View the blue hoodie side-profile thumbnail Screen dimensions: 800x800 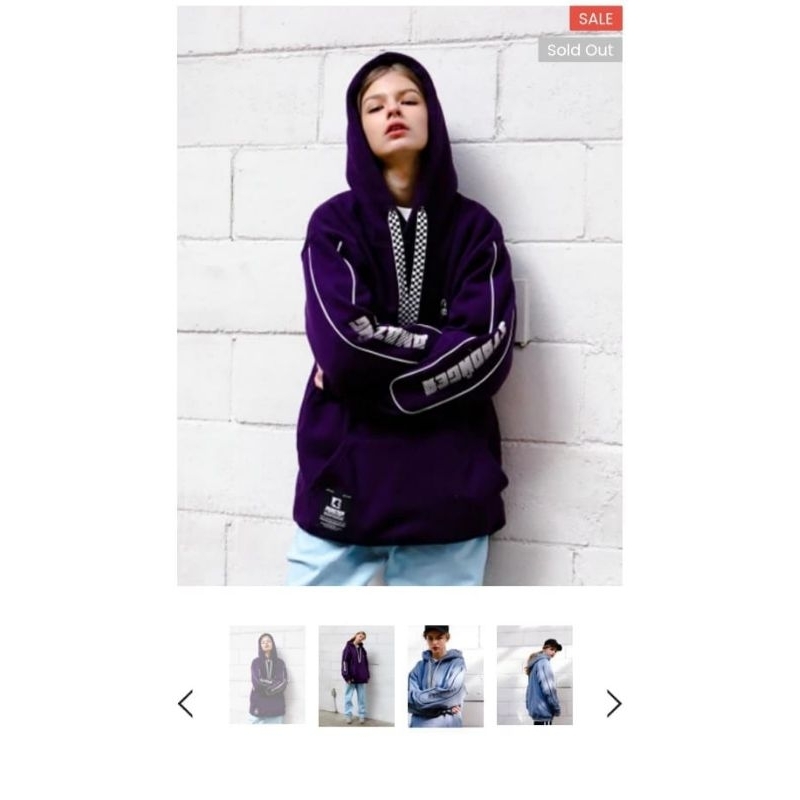(534, 675)
